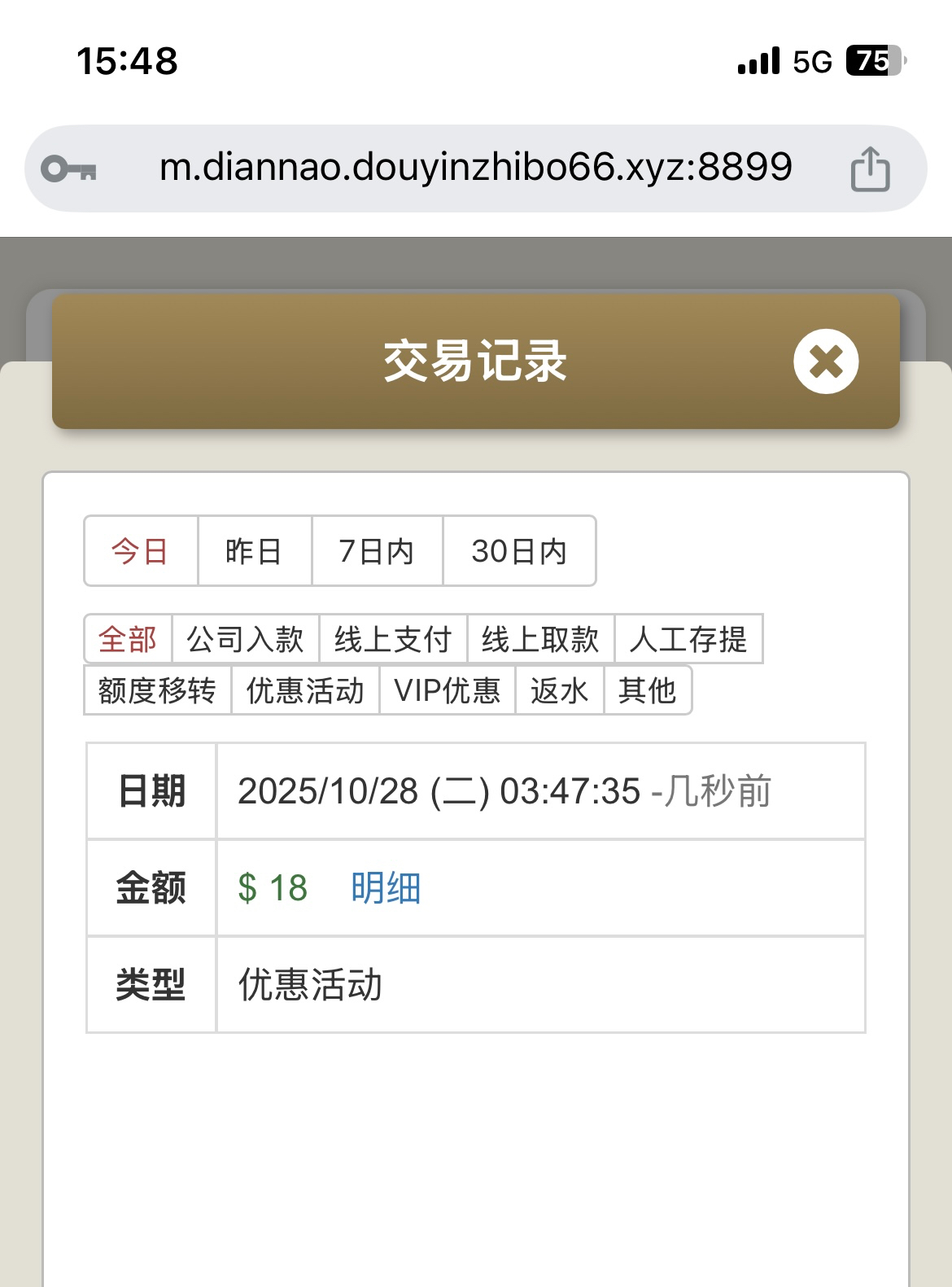
Task: Filter by 其他
Action: click(x=647, y=690)
